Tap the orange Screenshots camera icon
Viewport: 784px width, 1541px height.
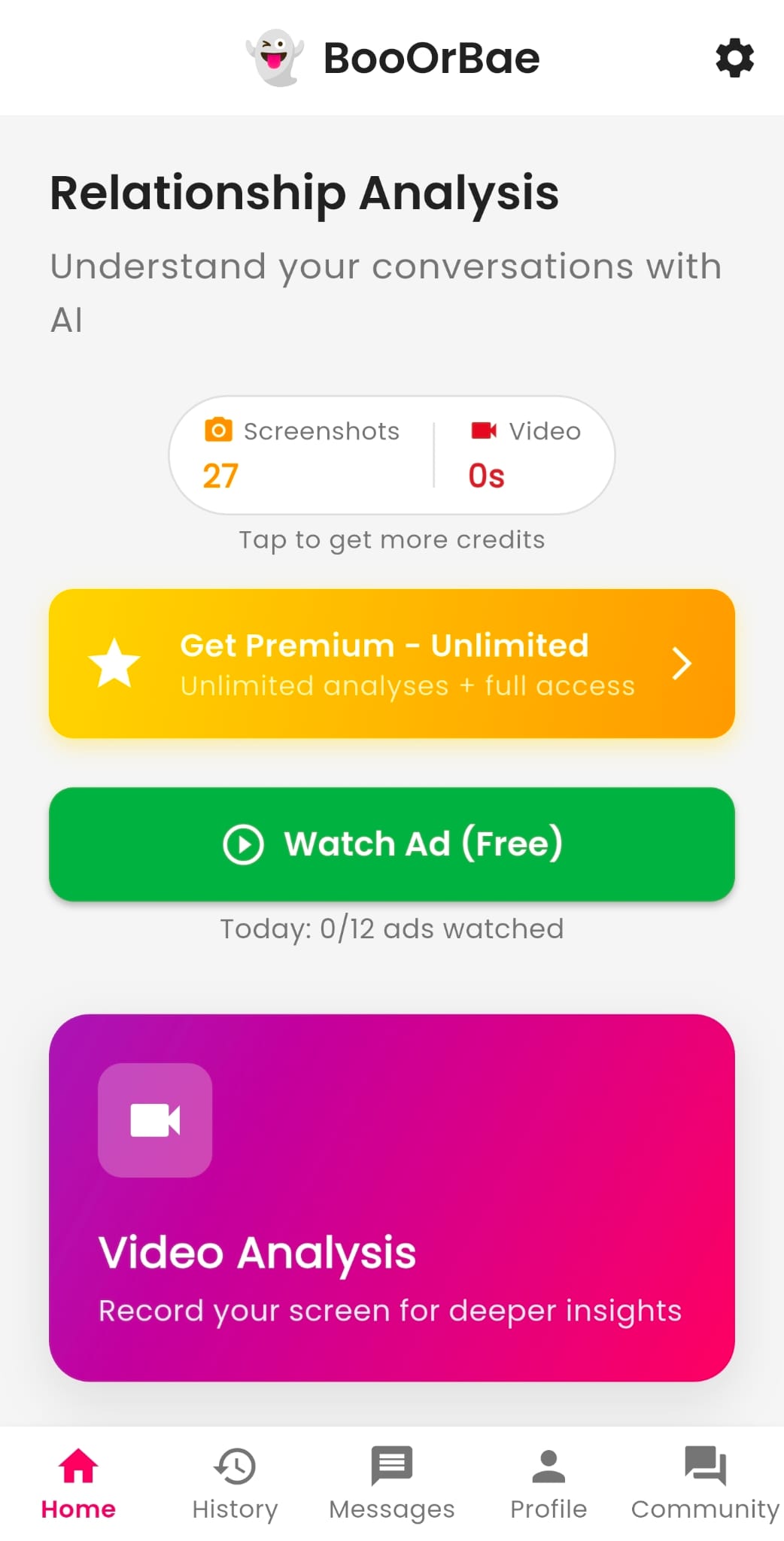click(x=217, y=430)
